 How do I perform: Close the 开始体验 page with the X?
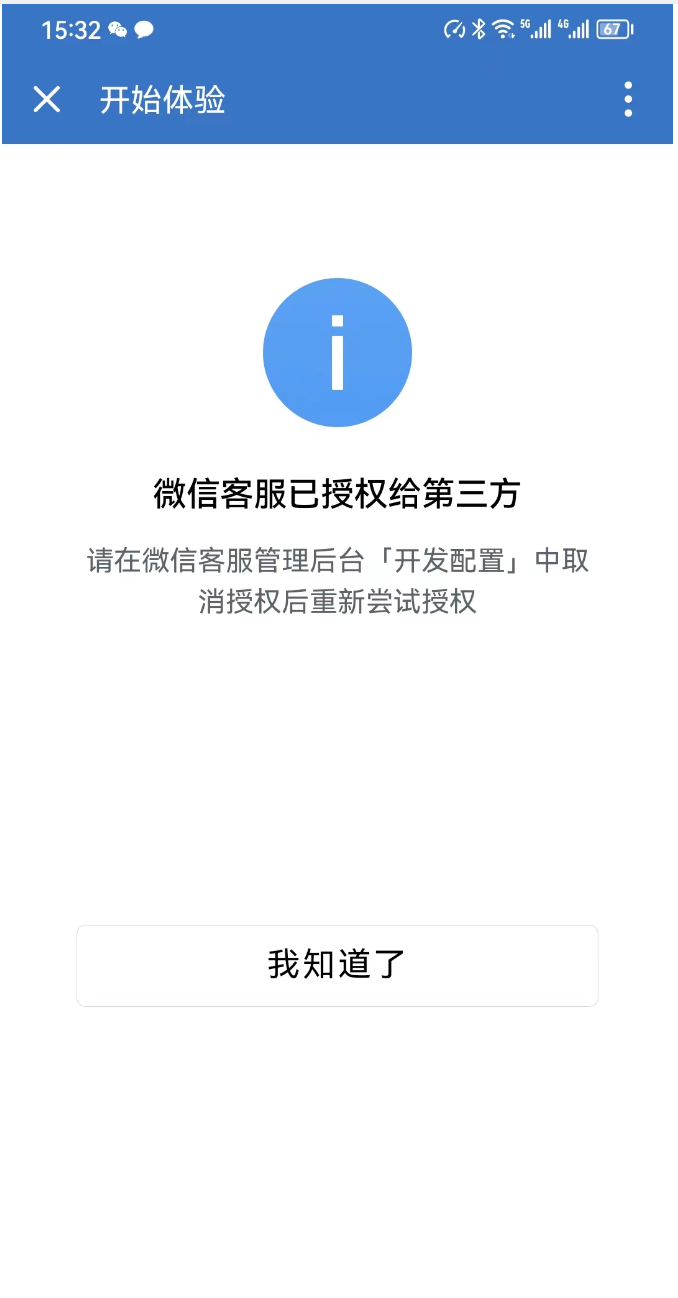coord(47,99)
